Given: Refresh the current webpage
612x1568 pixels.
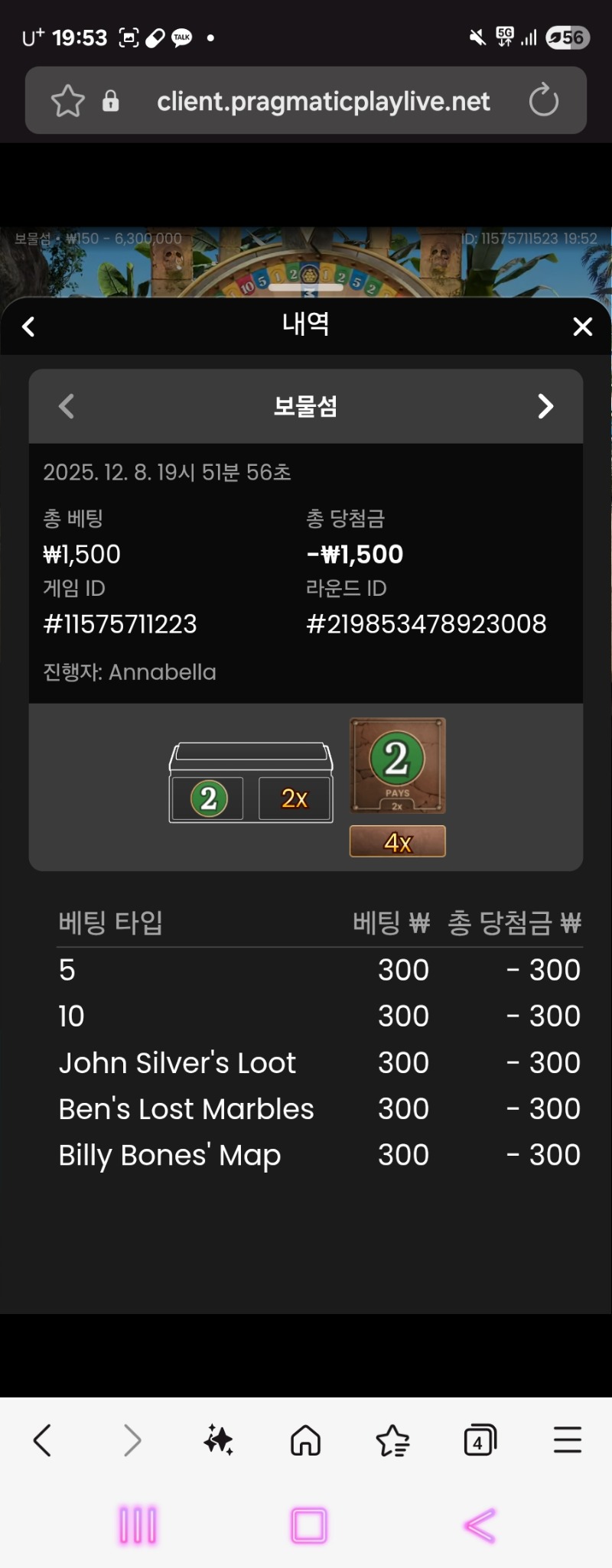Looking at the screenshot, I should (544, 100).
